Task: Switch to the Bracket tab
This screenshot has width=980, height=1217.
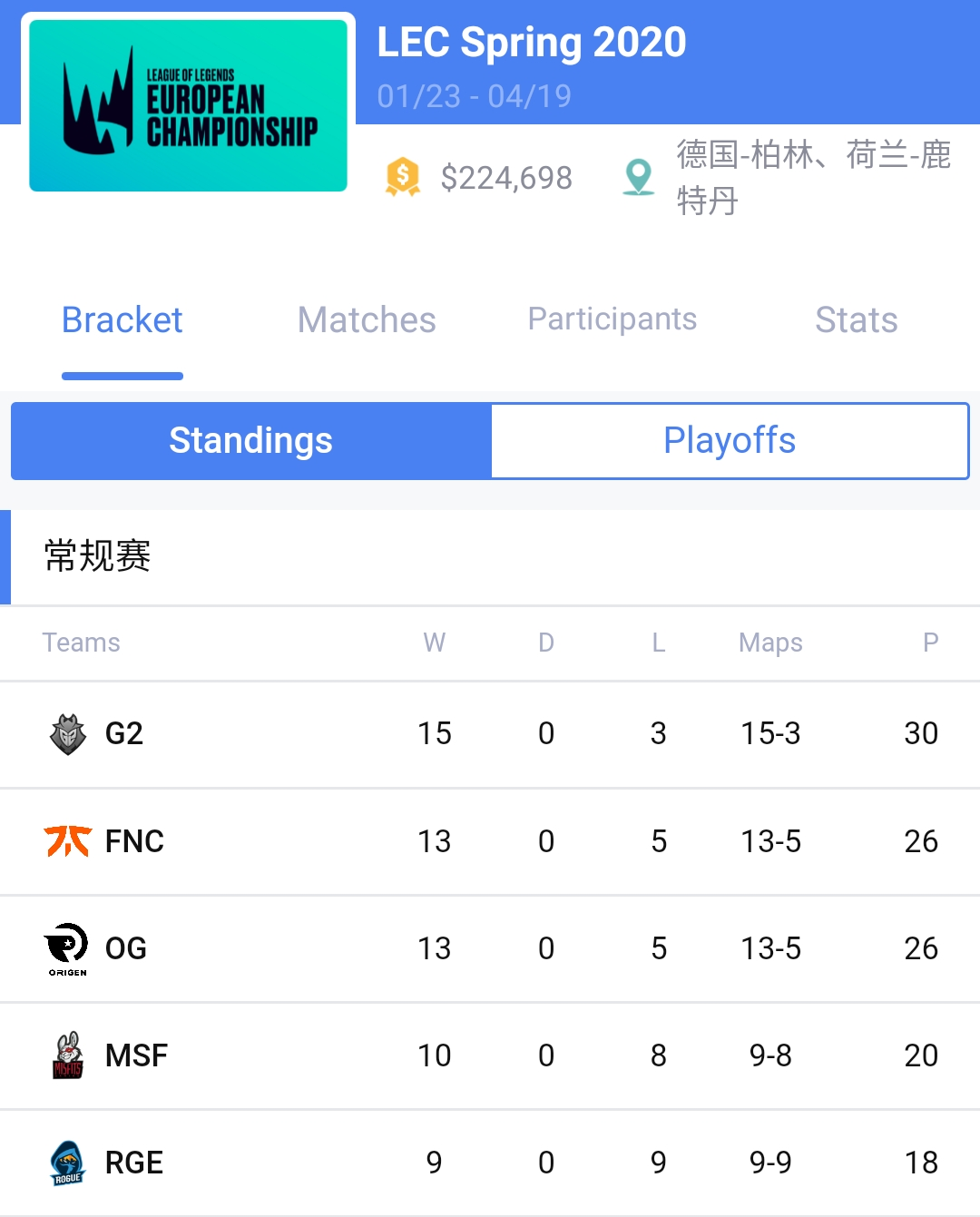Action: [122, 320]
